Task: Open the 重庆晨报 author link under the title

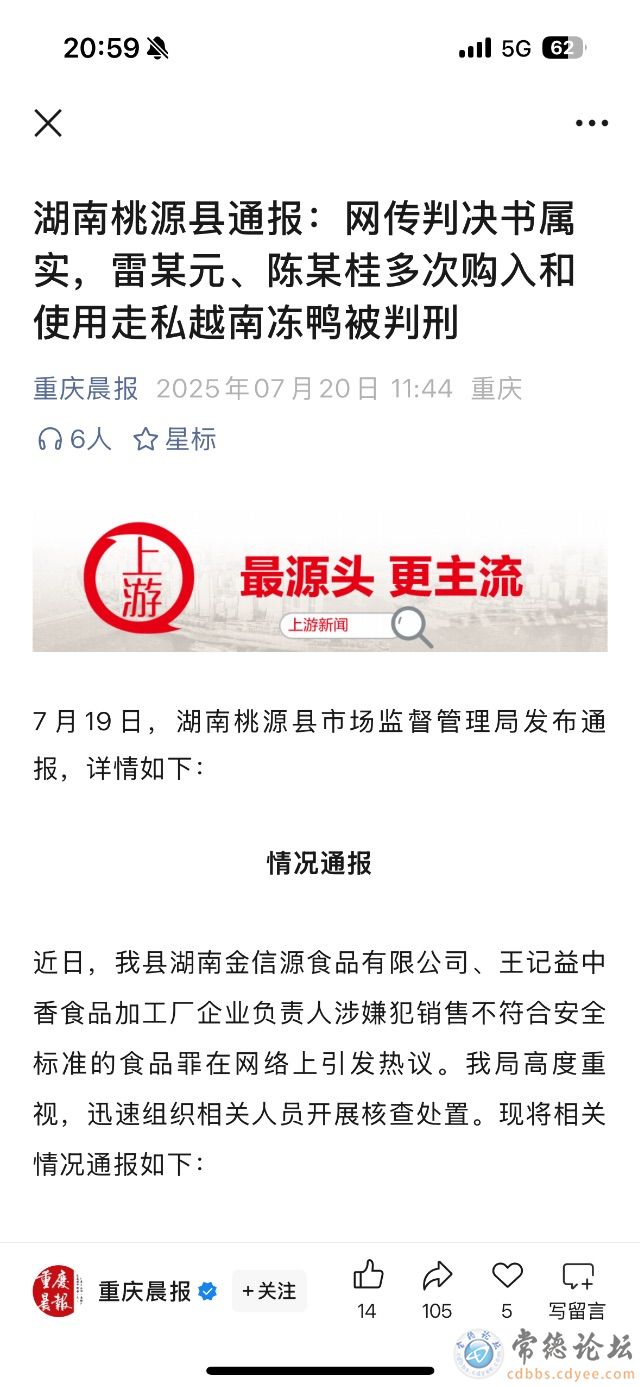Action: click(86, 388)
